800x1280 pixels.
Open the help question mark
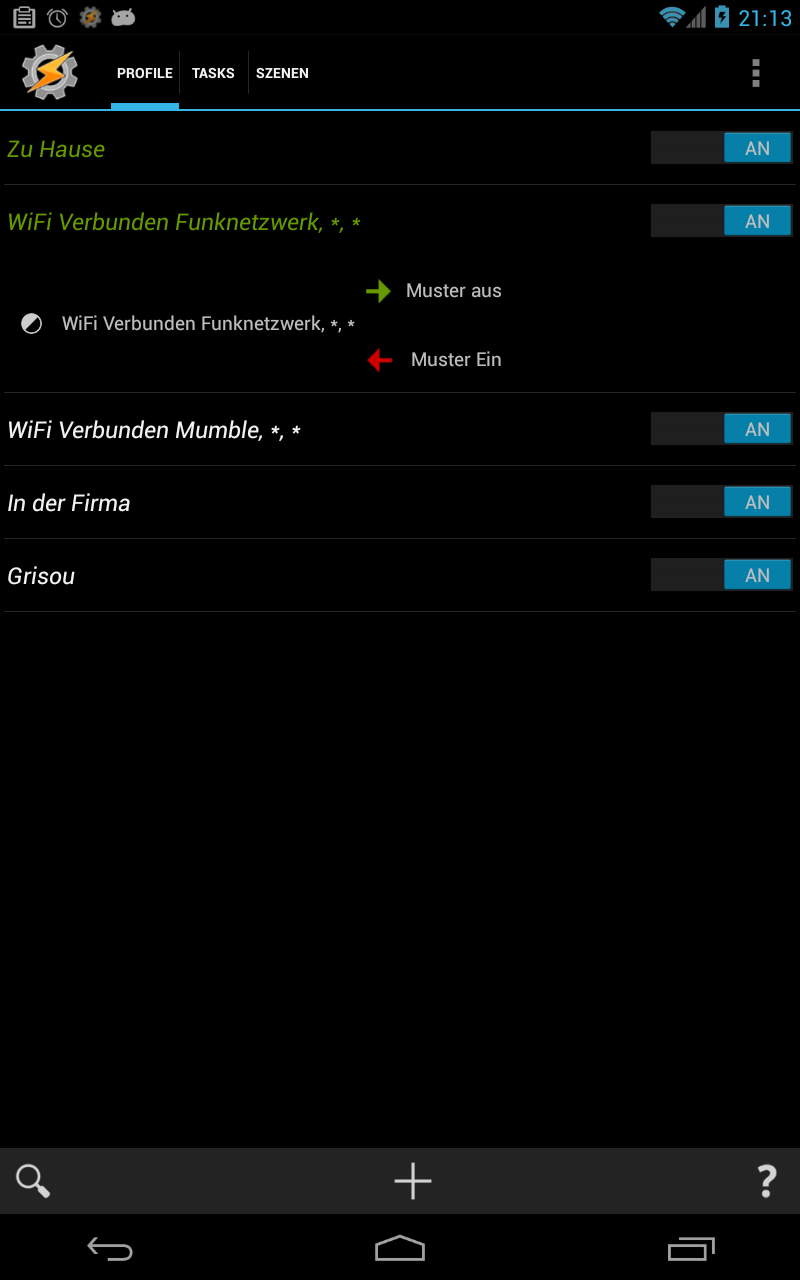point(766,1181)
